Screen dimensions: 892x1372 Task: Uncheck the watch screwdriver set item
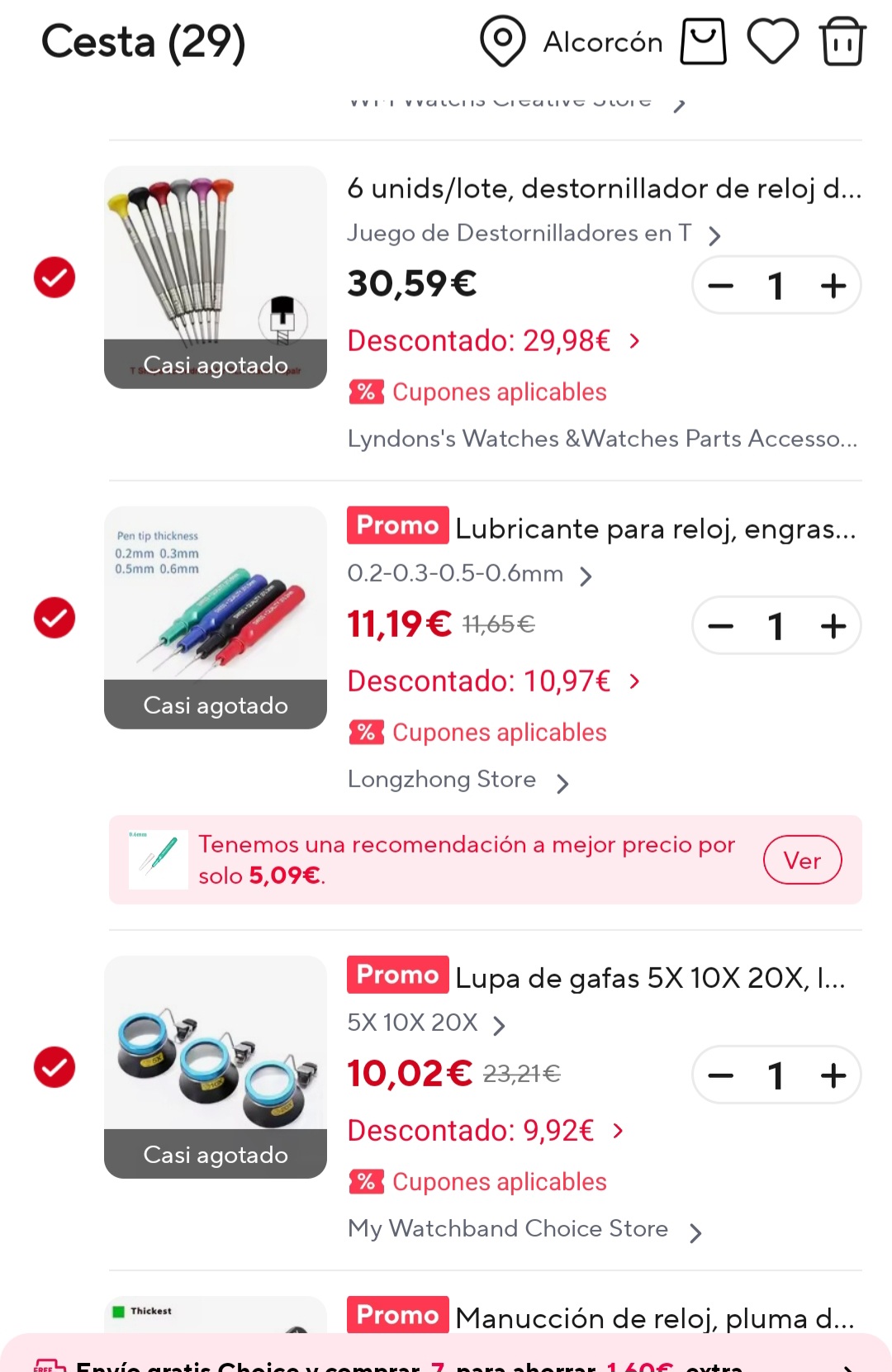[x=55, y=278]
